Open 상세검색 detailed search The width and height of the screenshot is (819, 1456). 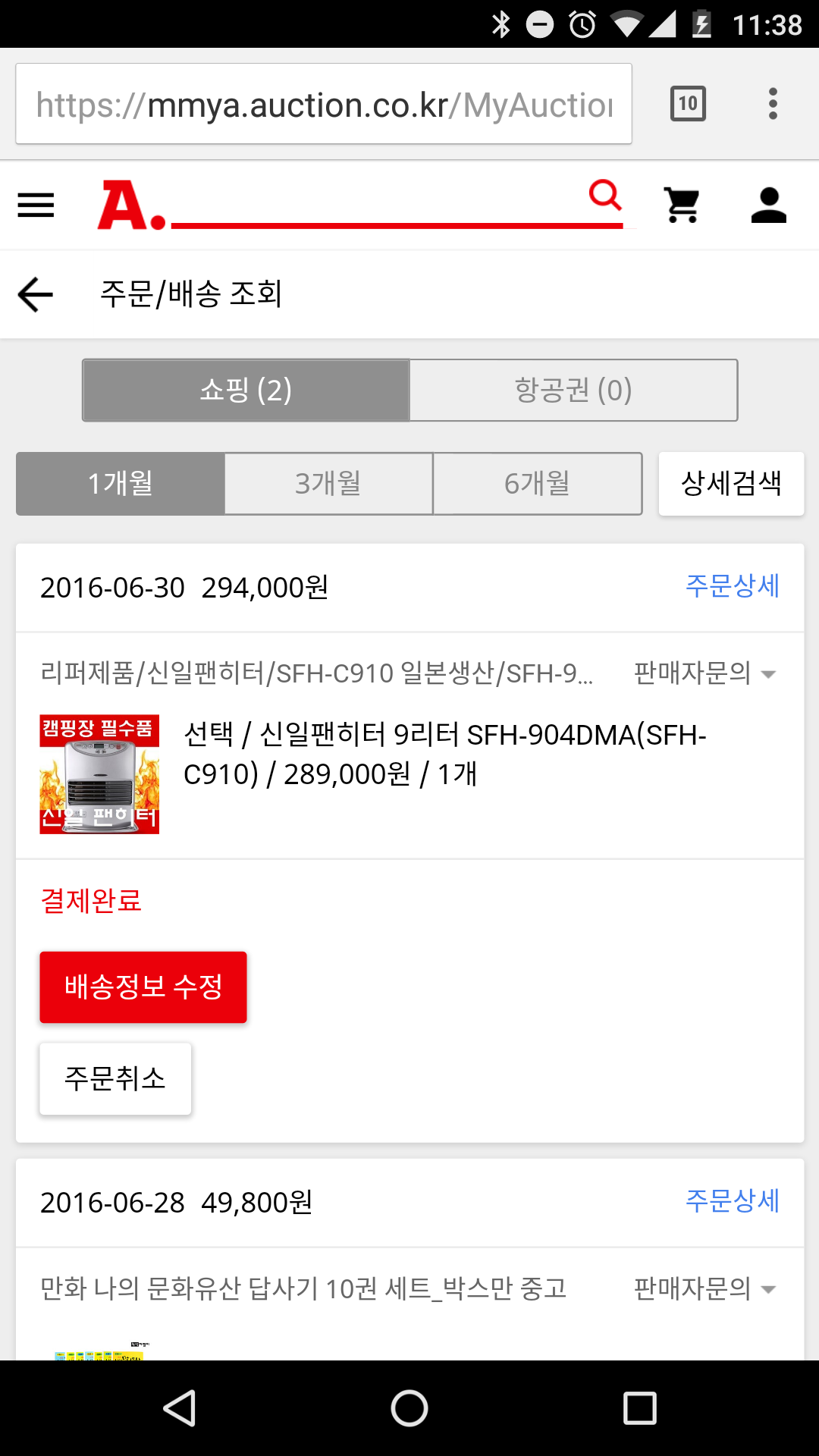(731, 484)
